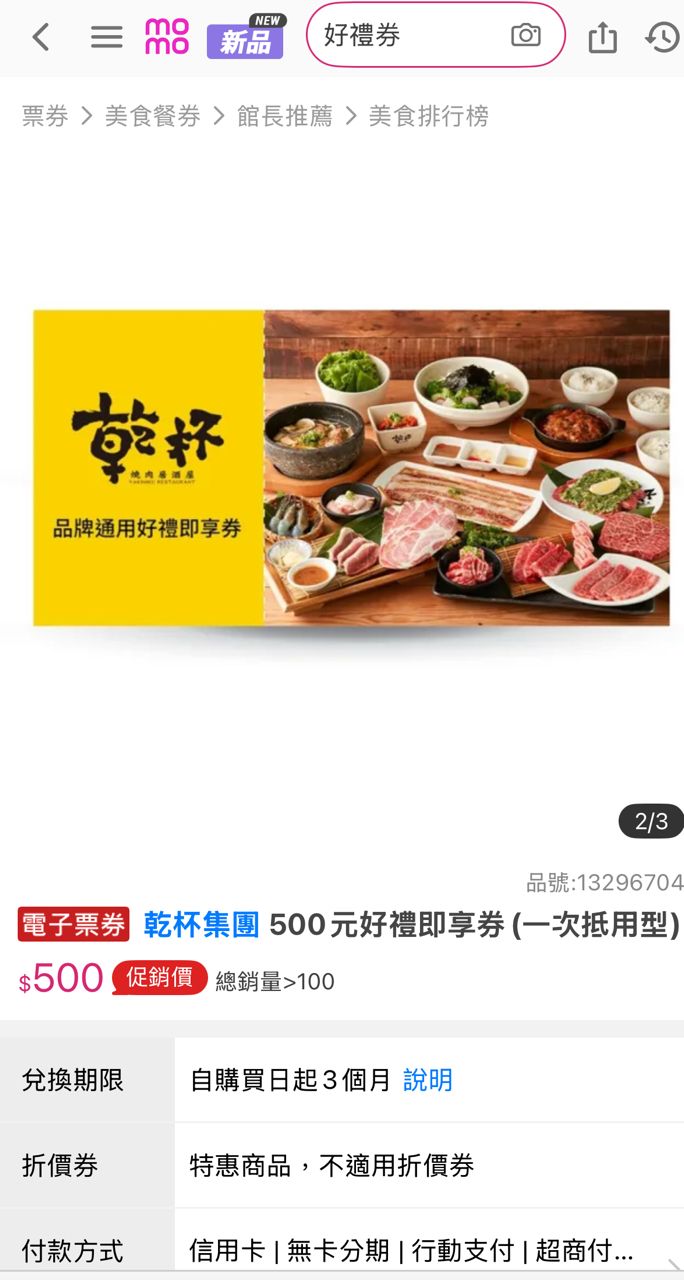The height and width of the screenshot is (1280, 684).
Task: View the 乾杯 voucher product image
Action: [x=351, y=468]
